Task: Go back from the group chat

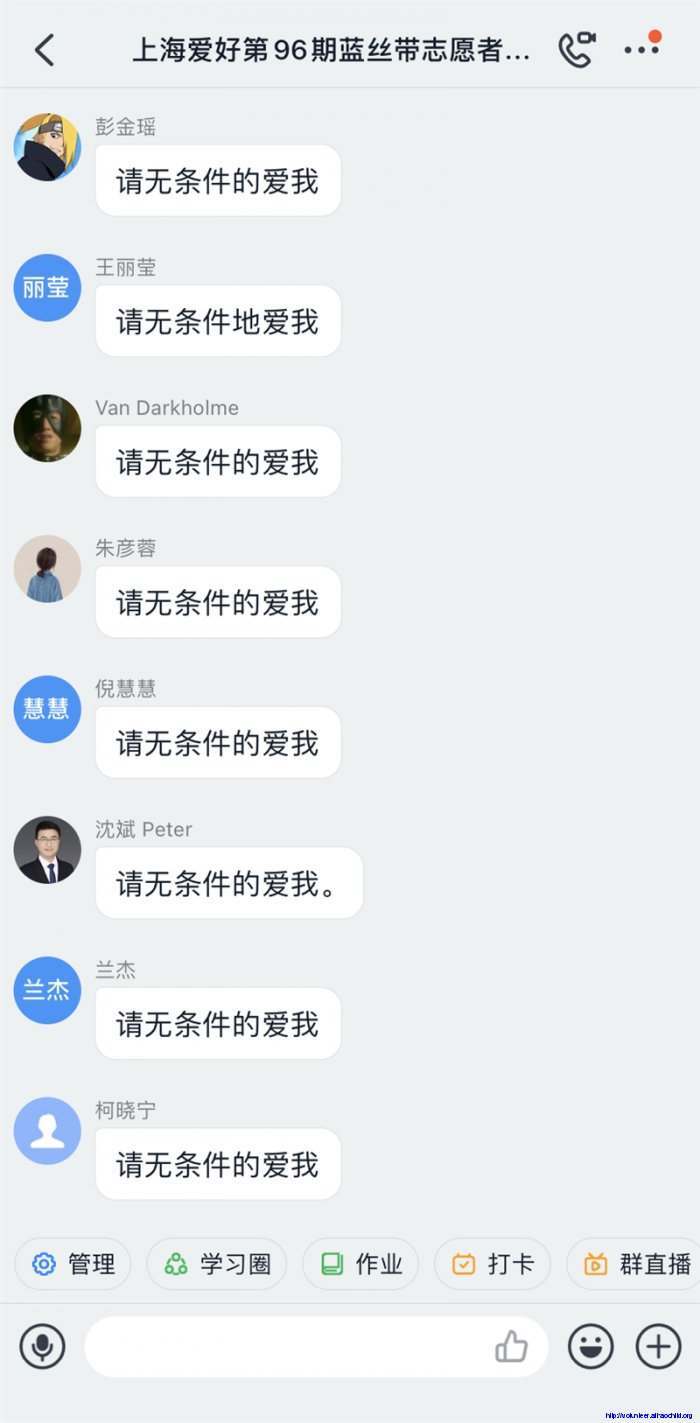Action: (45, 50)
